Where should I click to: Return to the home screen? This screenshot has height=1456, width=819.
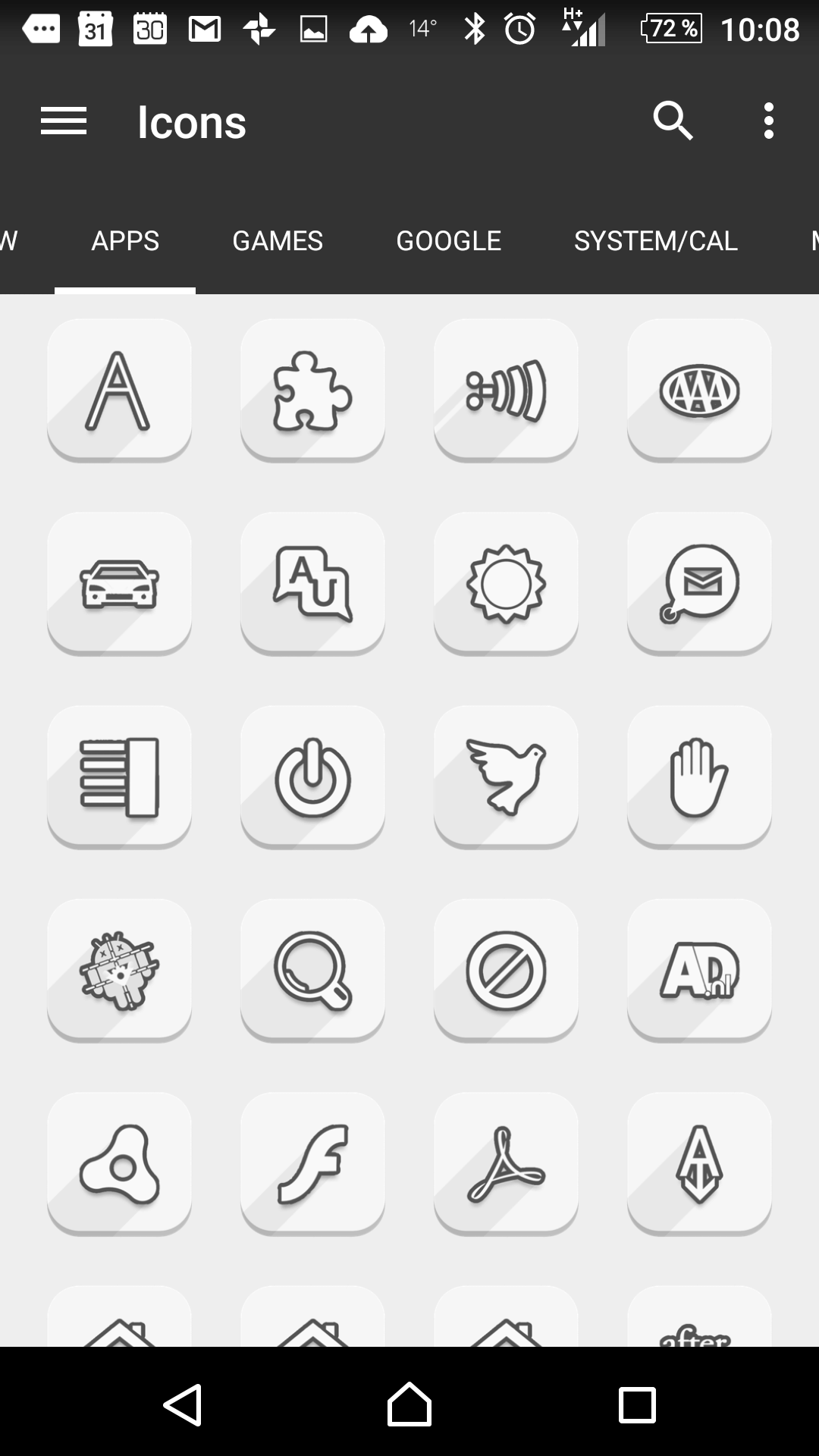(409, 1404)
